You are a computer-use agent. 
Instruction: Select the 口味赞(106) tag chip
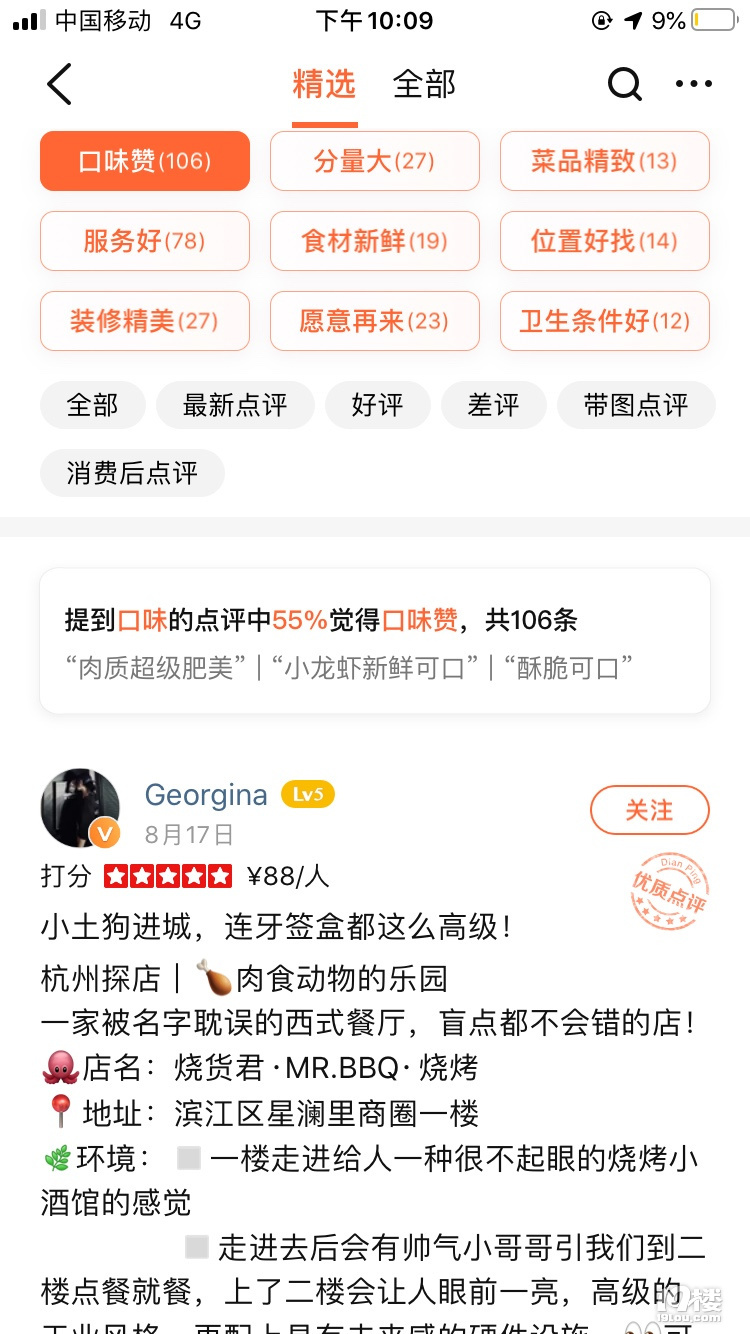click(145, 161)
